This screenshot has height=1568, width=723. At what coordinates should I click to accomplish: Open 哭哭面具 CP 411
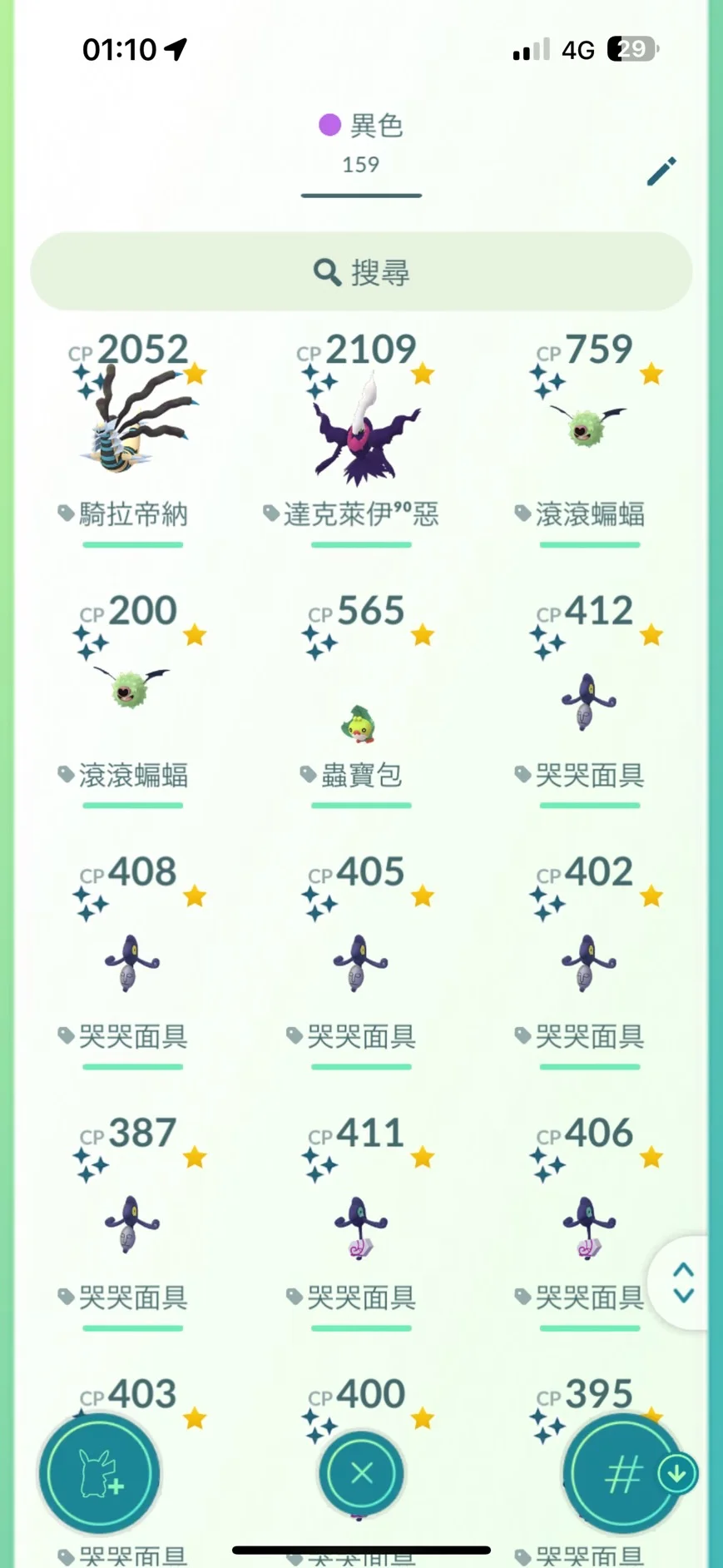pos(361,1225)
